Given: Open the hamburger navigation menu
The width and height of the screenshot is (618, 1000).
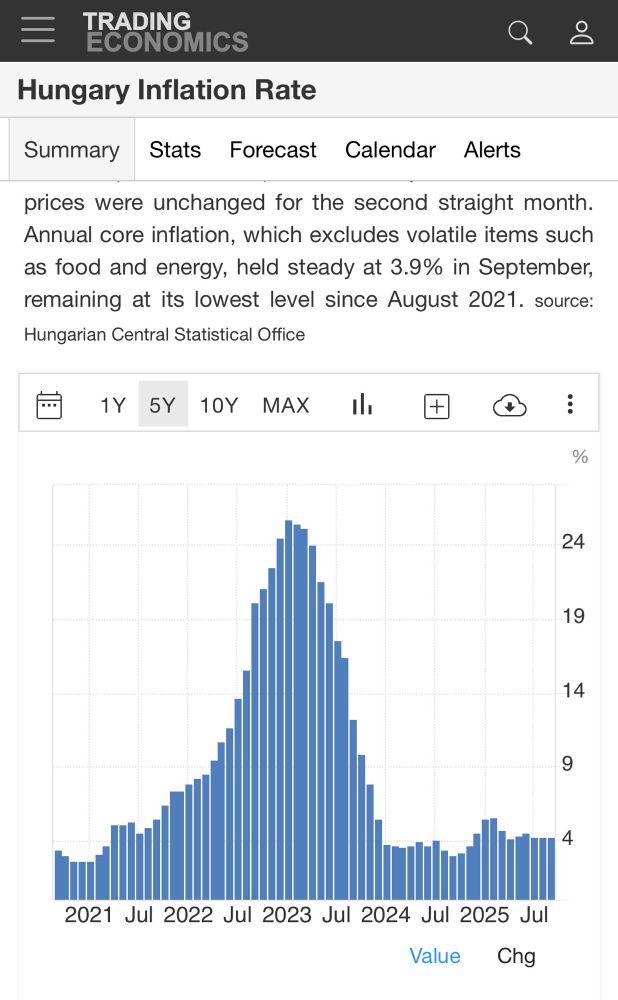Looking at the screenshot, I should [x=38, y=31].
